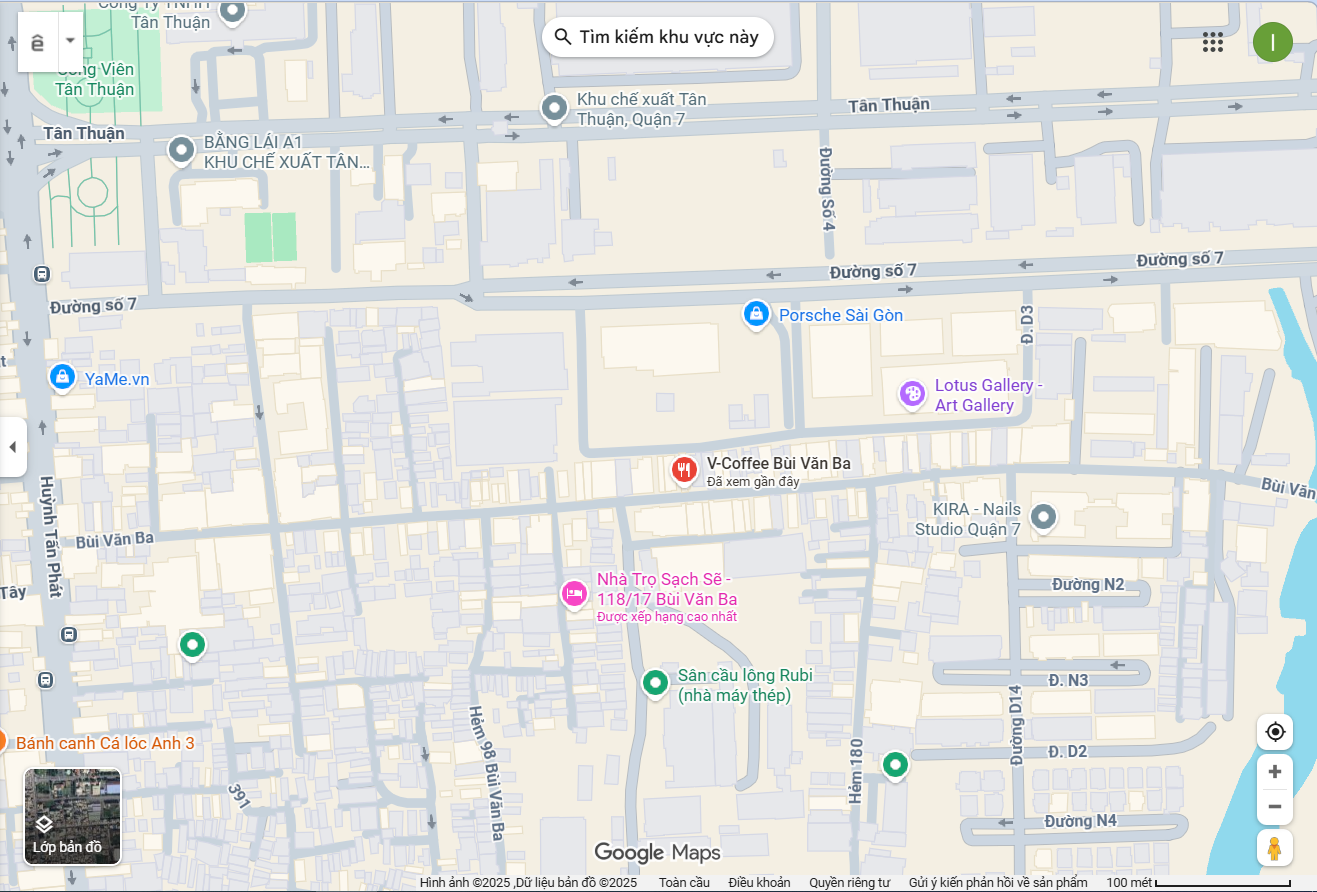Screen dimensions: 1317x892
Task: Select V-Coffee Bùi Văn Ba marker
Action: click(x=684, y=469)
